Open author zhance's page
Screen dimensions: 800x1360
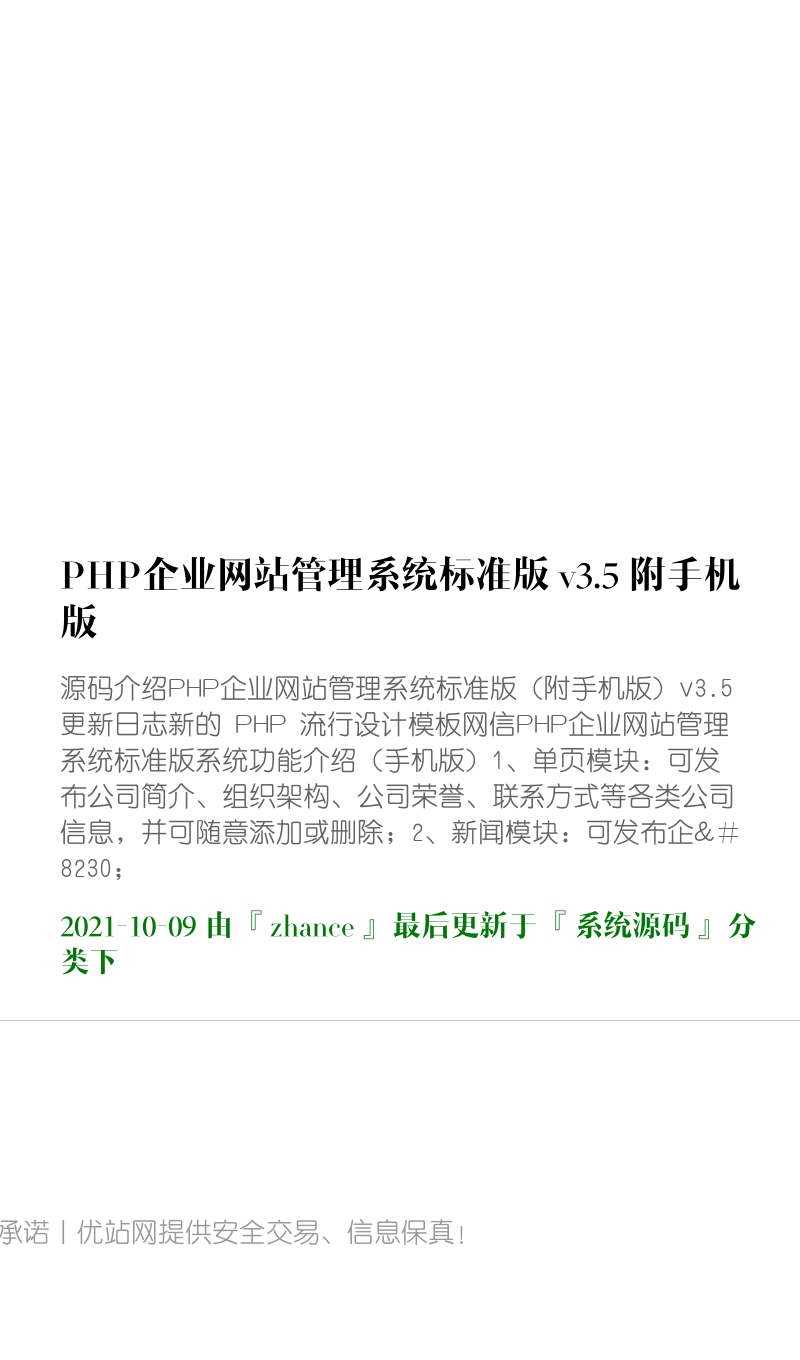[312, 927]
